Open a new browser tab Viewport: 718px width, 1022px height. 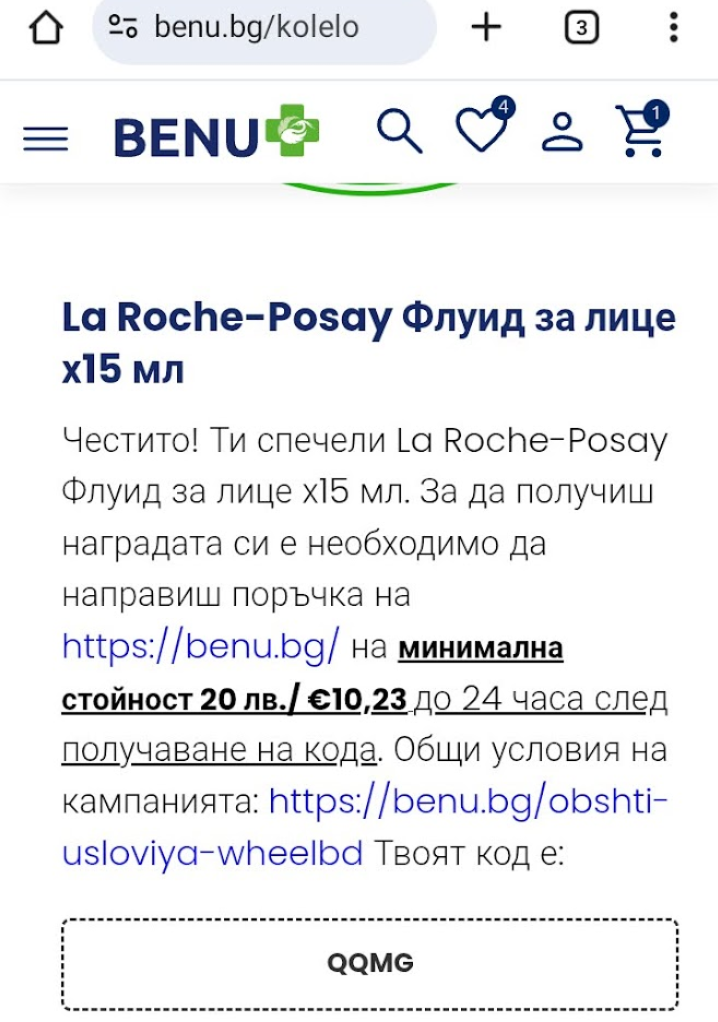click(x=486, y=28)
